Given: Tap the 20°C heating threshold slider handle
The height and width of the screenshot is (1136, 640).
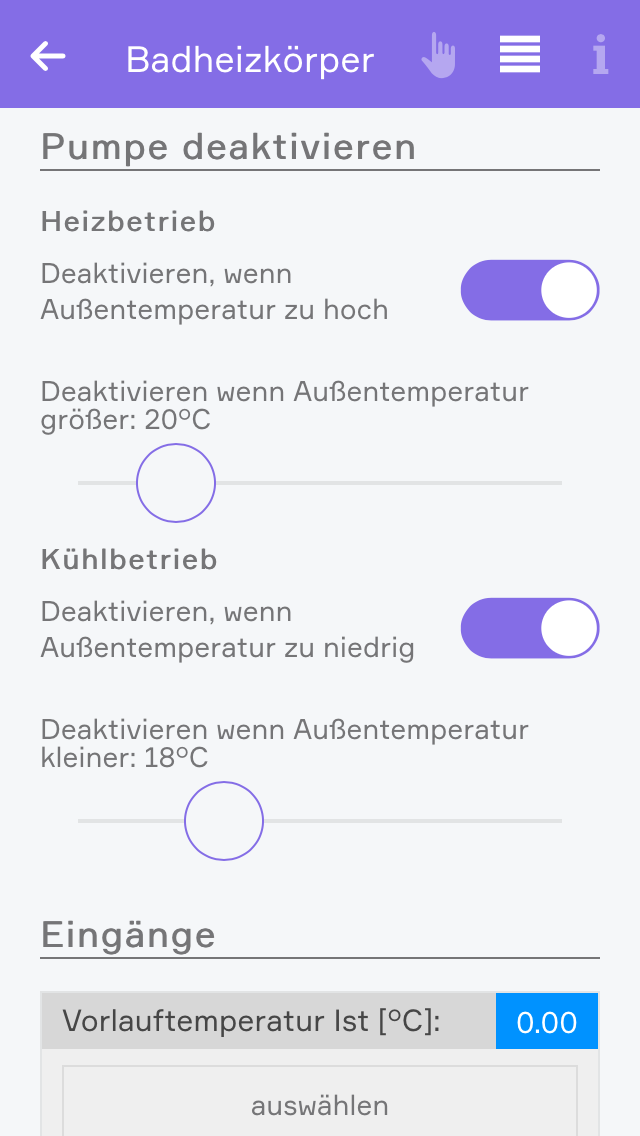Looking at the screenshot, I should point(176,483).
